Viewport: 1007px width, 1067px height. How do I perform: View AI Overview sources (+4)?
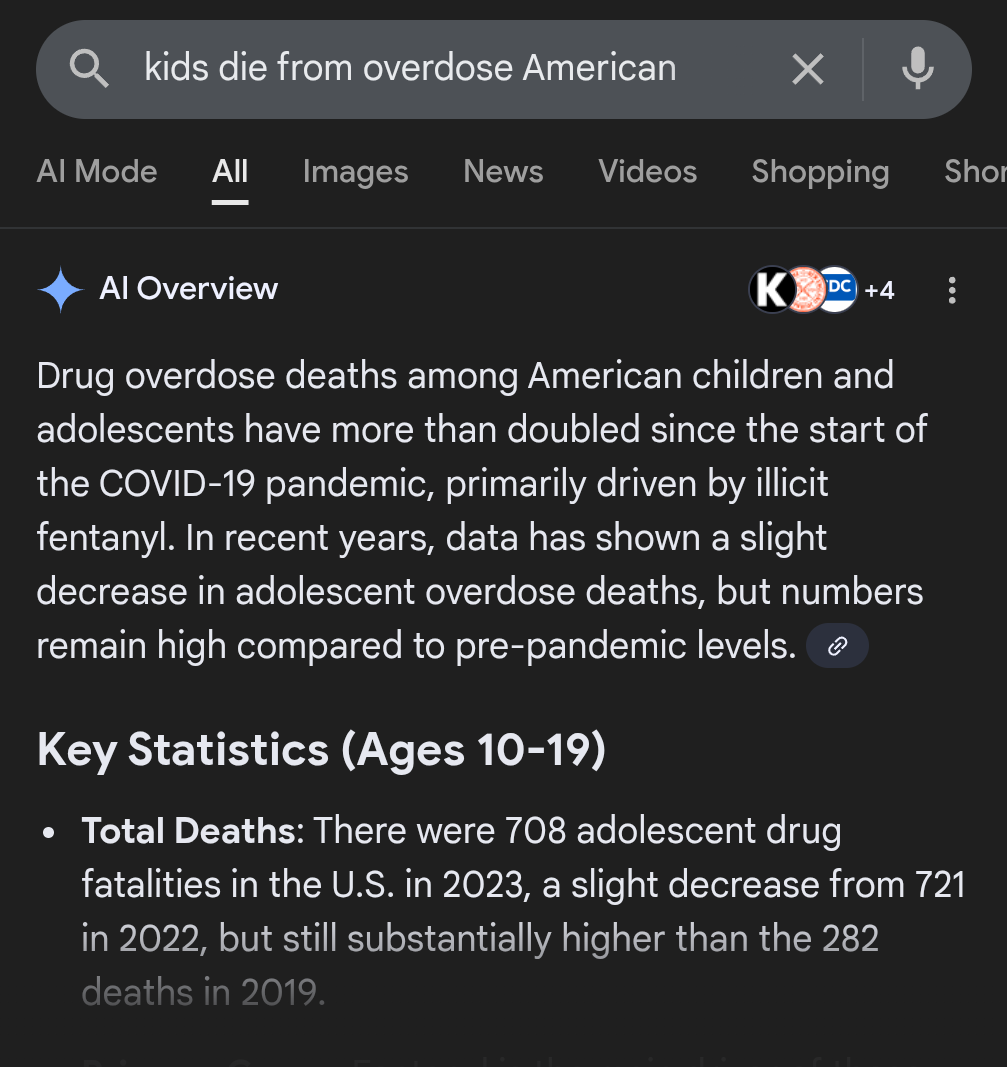(822, 290)
